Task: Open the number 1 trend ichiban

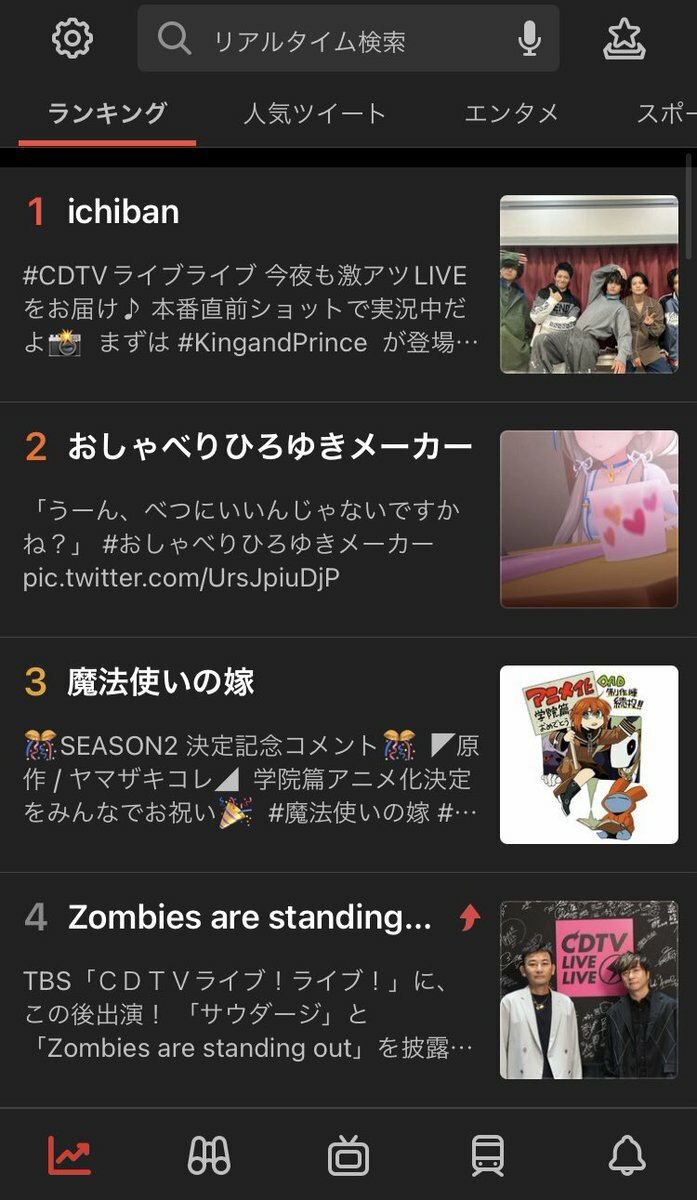Action: click(x=123, y=212)
